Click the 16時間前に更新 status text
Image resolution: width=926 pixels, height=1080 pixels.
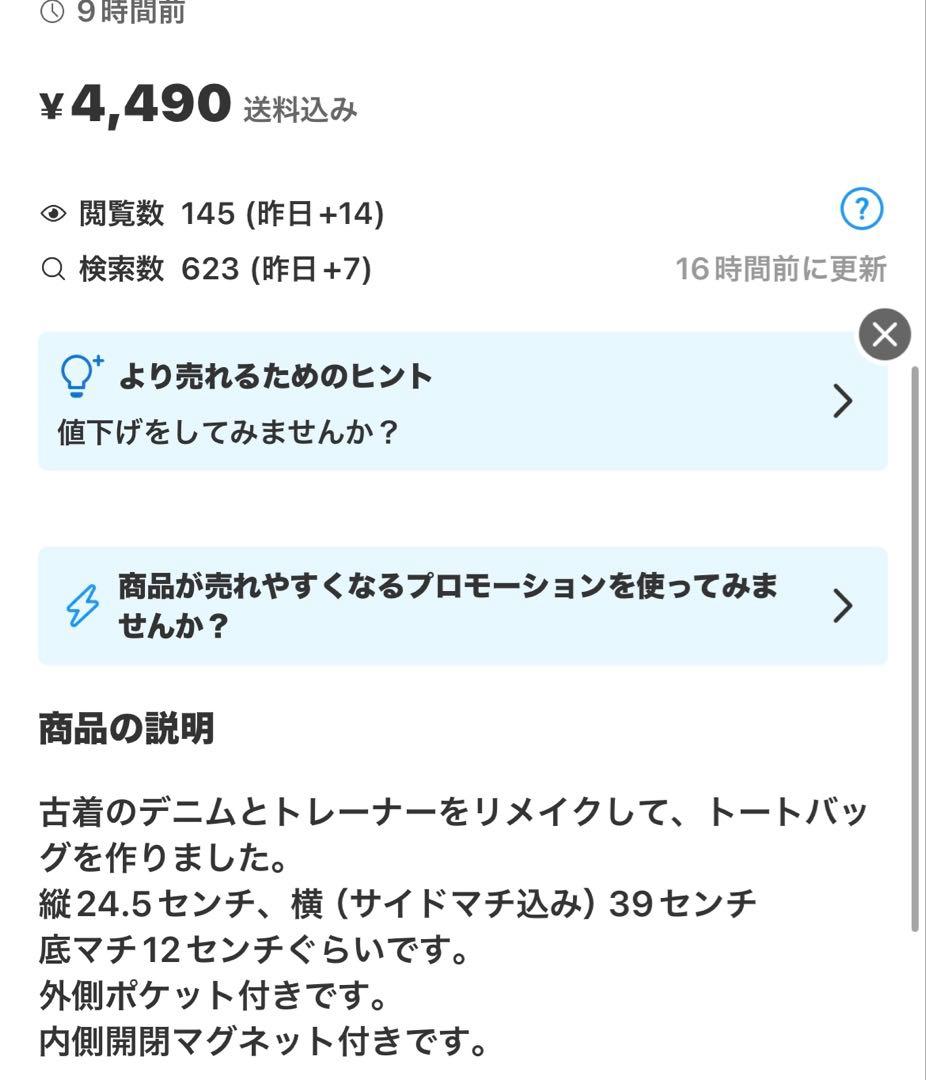pyautogui.click(x=783, y=268)
